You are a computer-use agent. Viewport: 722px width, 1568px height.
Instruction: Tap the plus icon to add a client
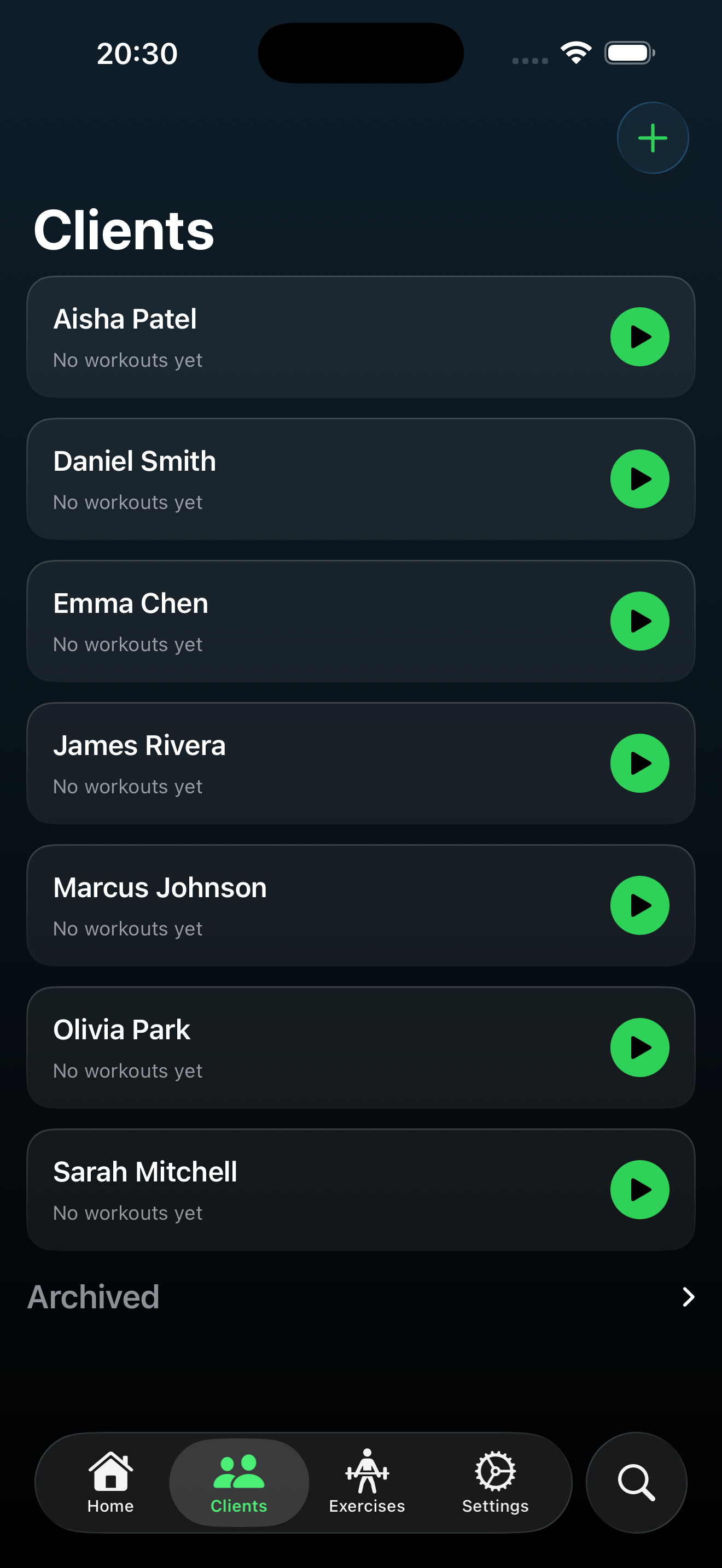(652, 138)
